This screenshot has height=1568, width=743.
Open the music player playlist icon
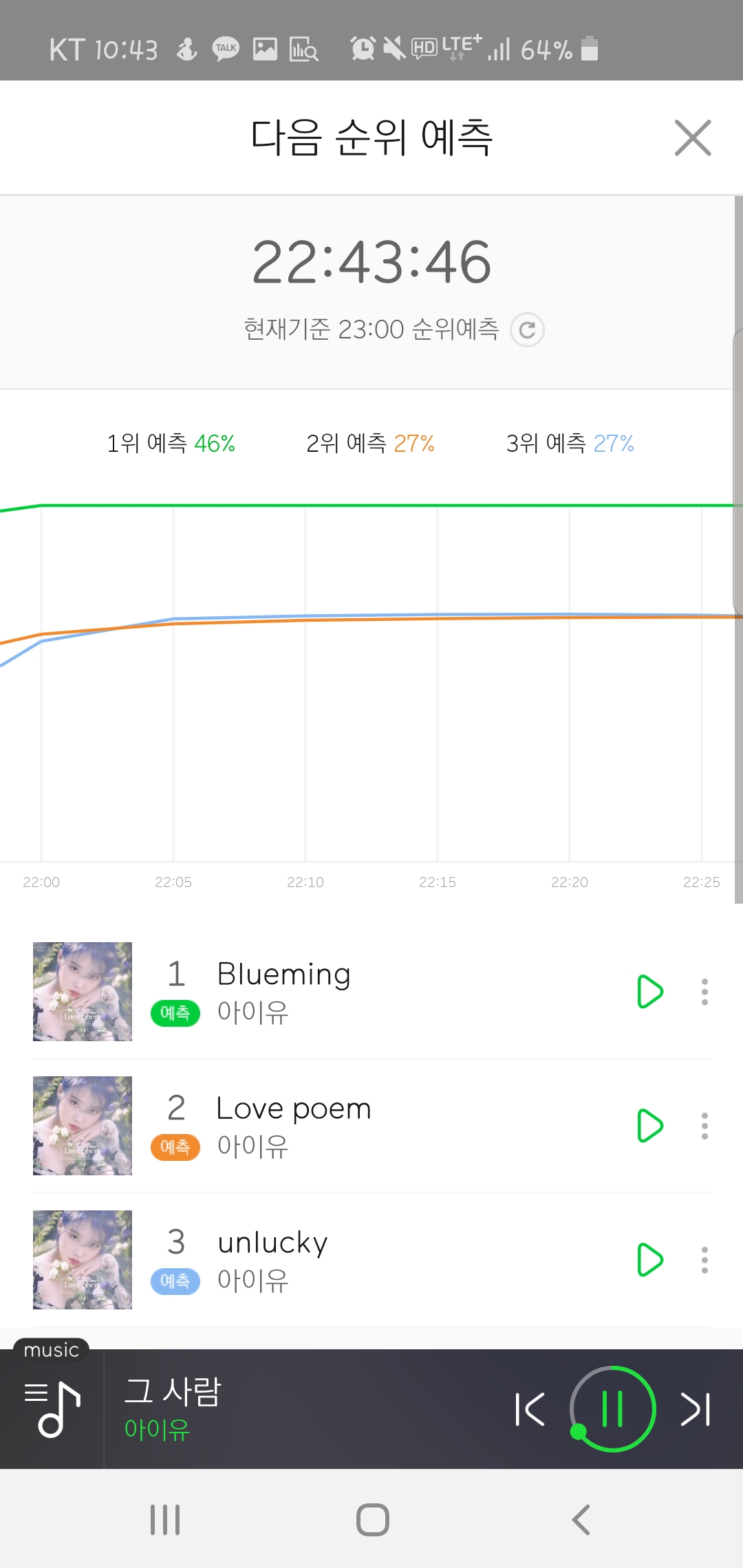(x=52, y=1408)
